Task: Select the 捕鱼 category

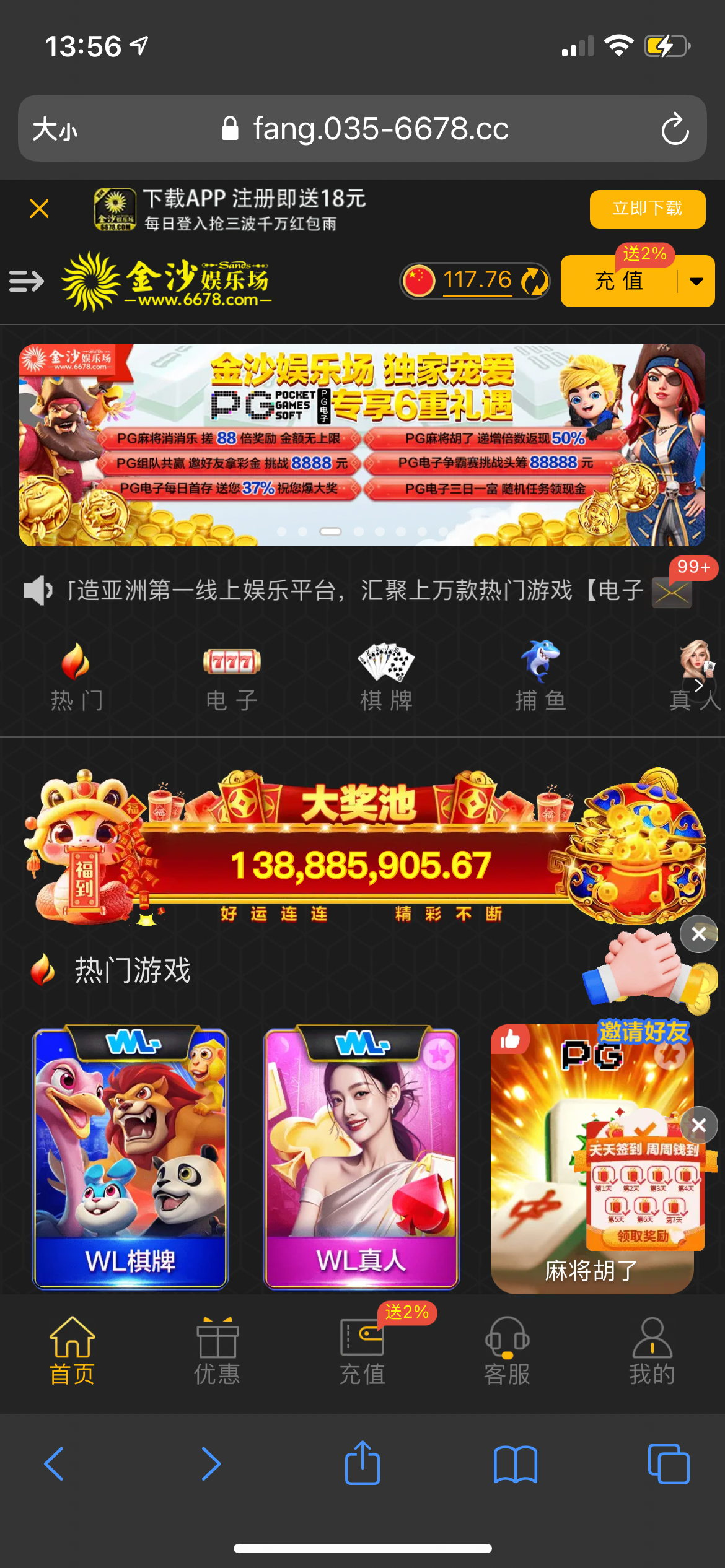Action: [x=540, y=676]
